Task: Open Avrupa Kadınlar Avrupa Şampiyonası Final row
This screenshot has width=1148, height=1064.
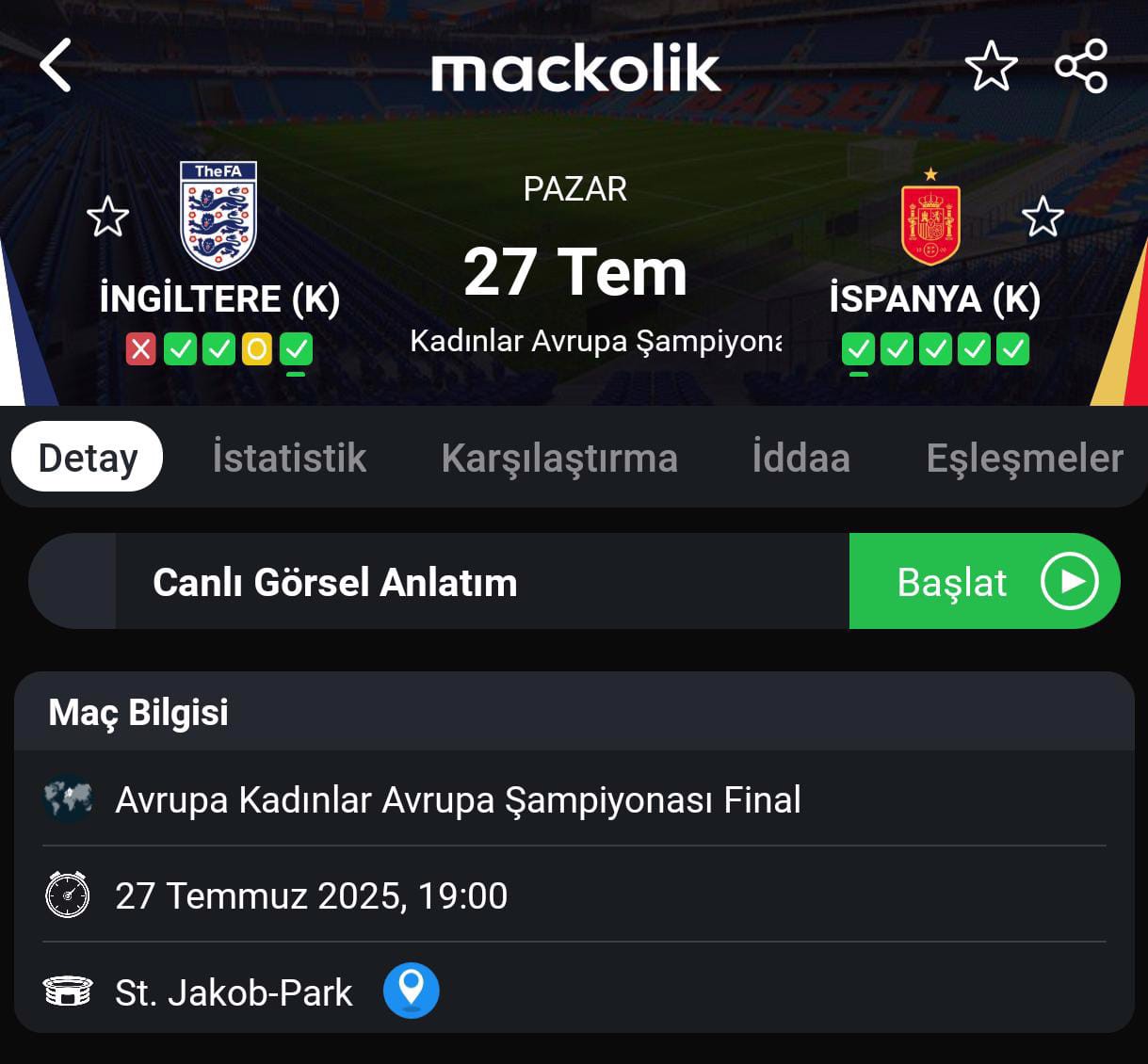Action: [458, 799]
